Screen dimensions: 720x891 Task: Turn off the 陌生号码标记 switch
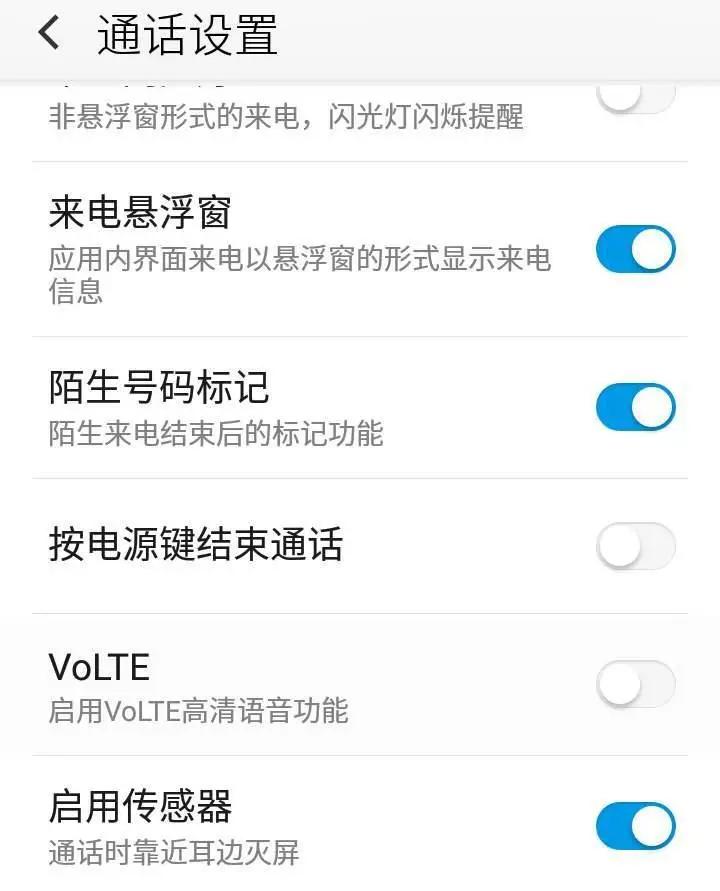tap(634, 404)
